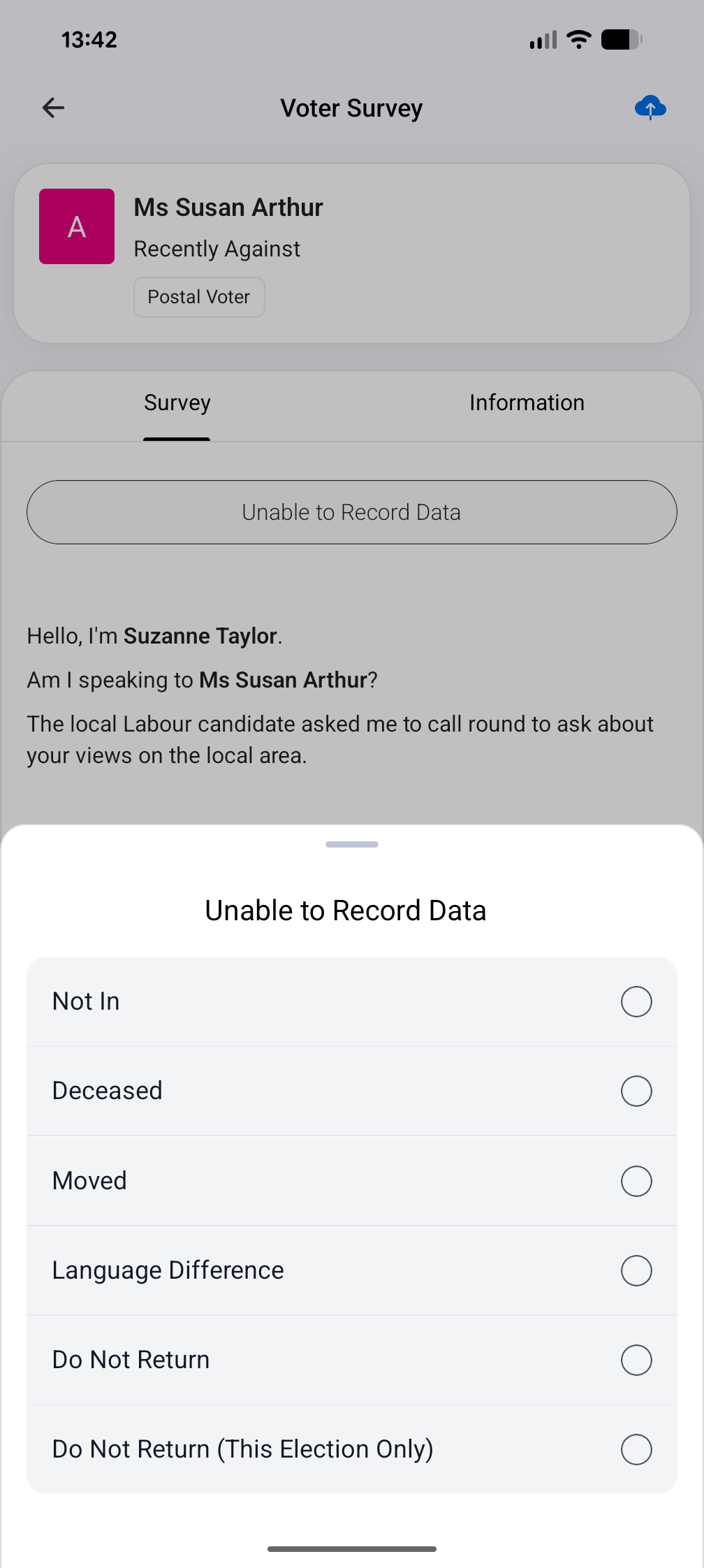This screenshot has width=704, height=1568.
Task: Switch to the Information tab
Action: click(527, 403)
